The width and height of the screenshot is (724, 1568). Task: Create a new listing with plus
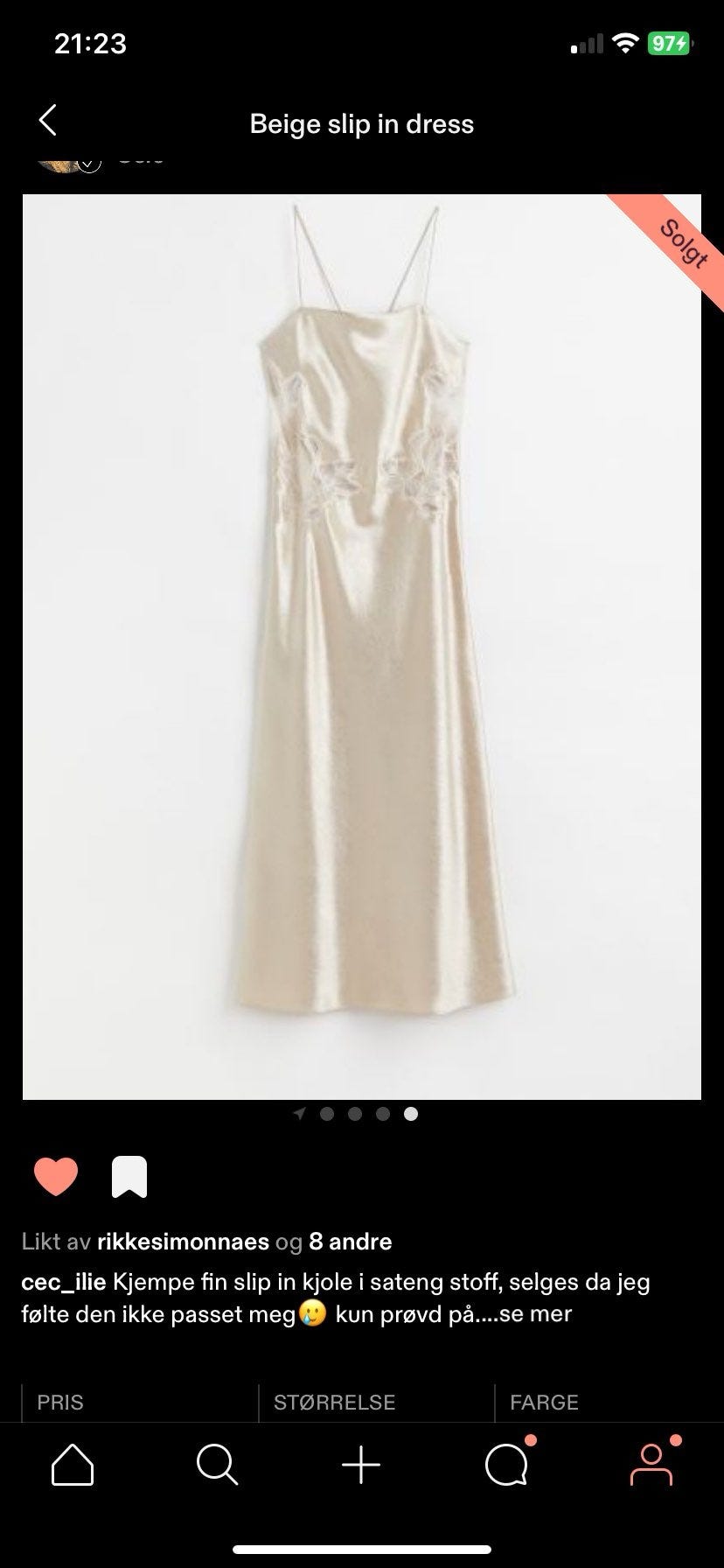coord(361,1465)
